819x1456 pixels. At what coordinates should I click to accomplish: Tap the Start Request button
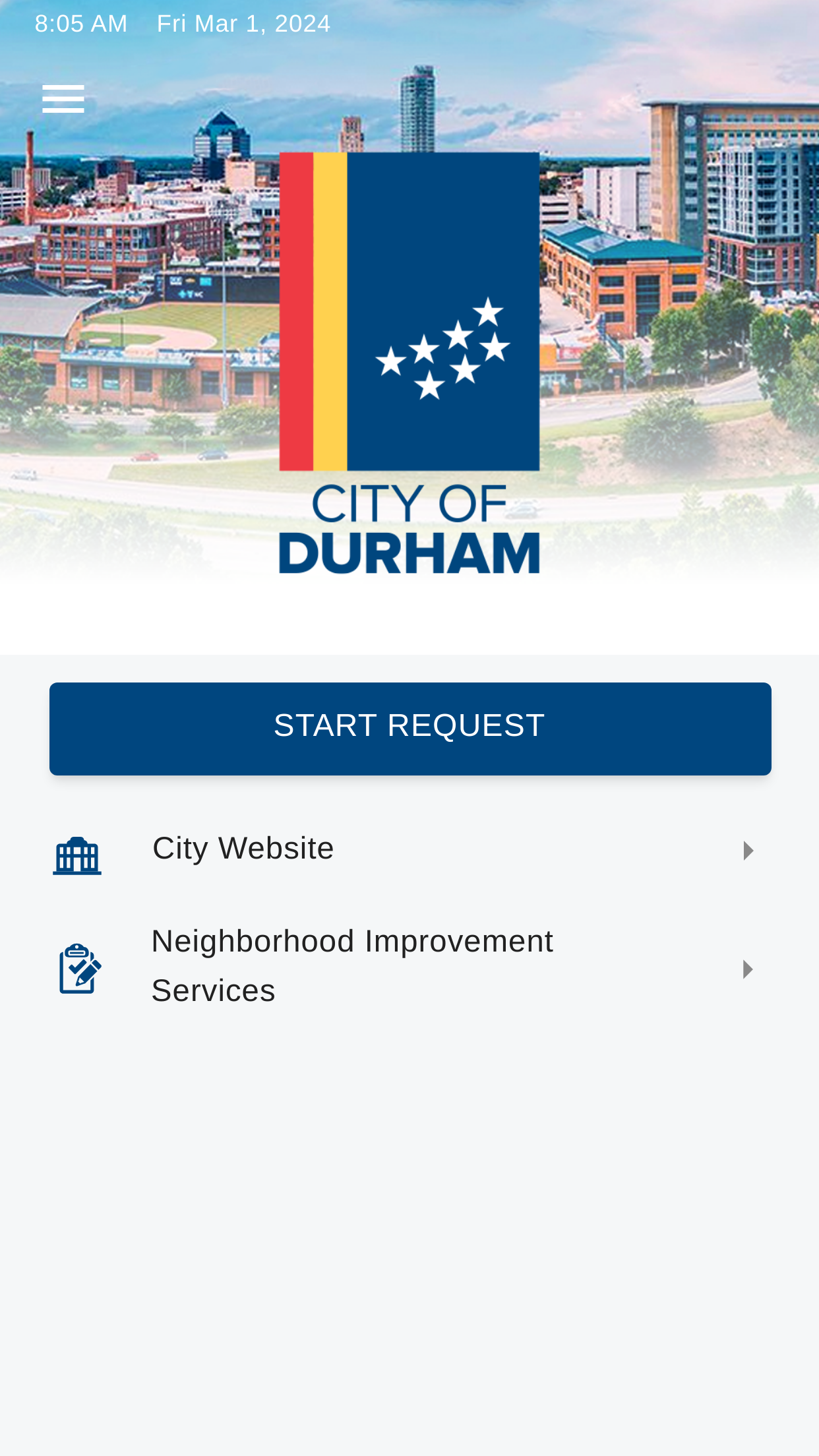pyautogui.click(x=410, y=729)
